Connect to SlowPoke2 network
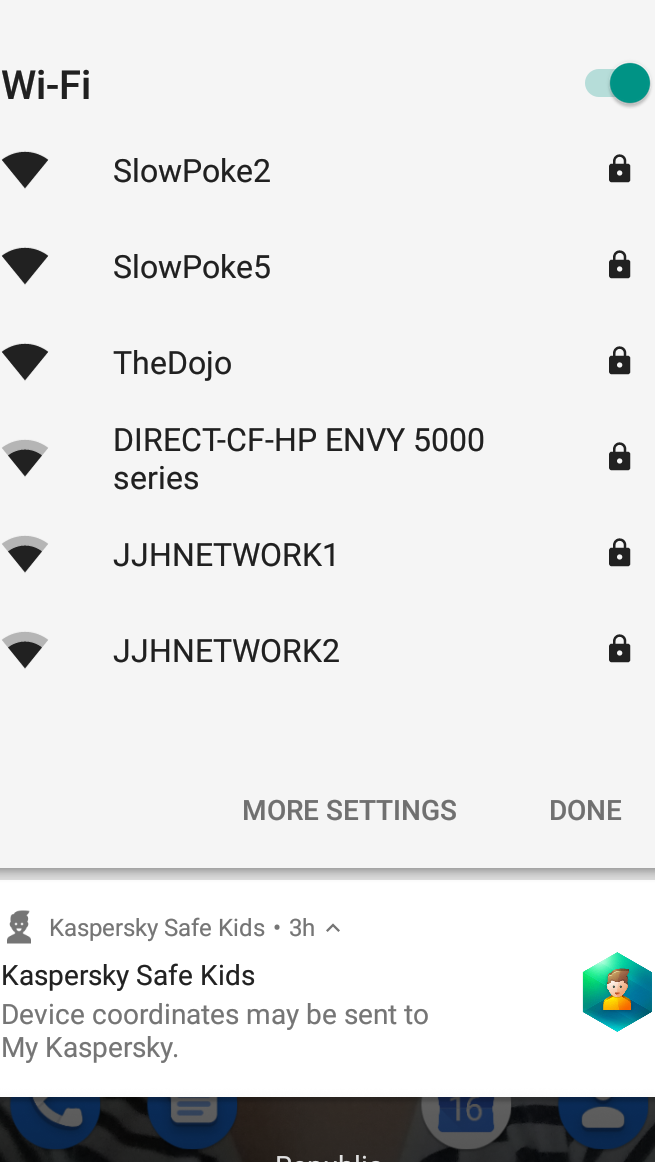Viewport: 655px width, 1162px height. [192, 171]
